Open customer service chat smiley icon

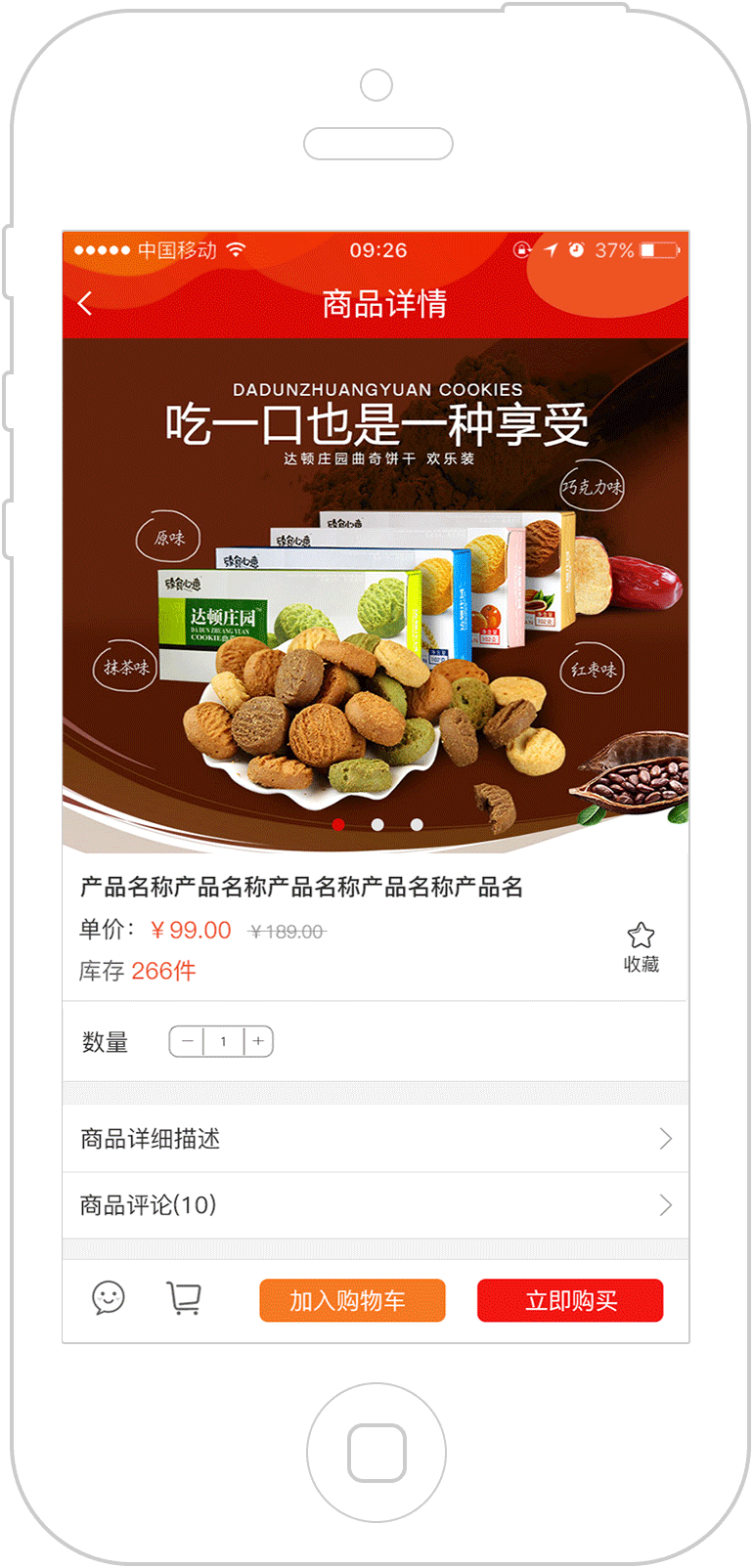[109, 1299]
